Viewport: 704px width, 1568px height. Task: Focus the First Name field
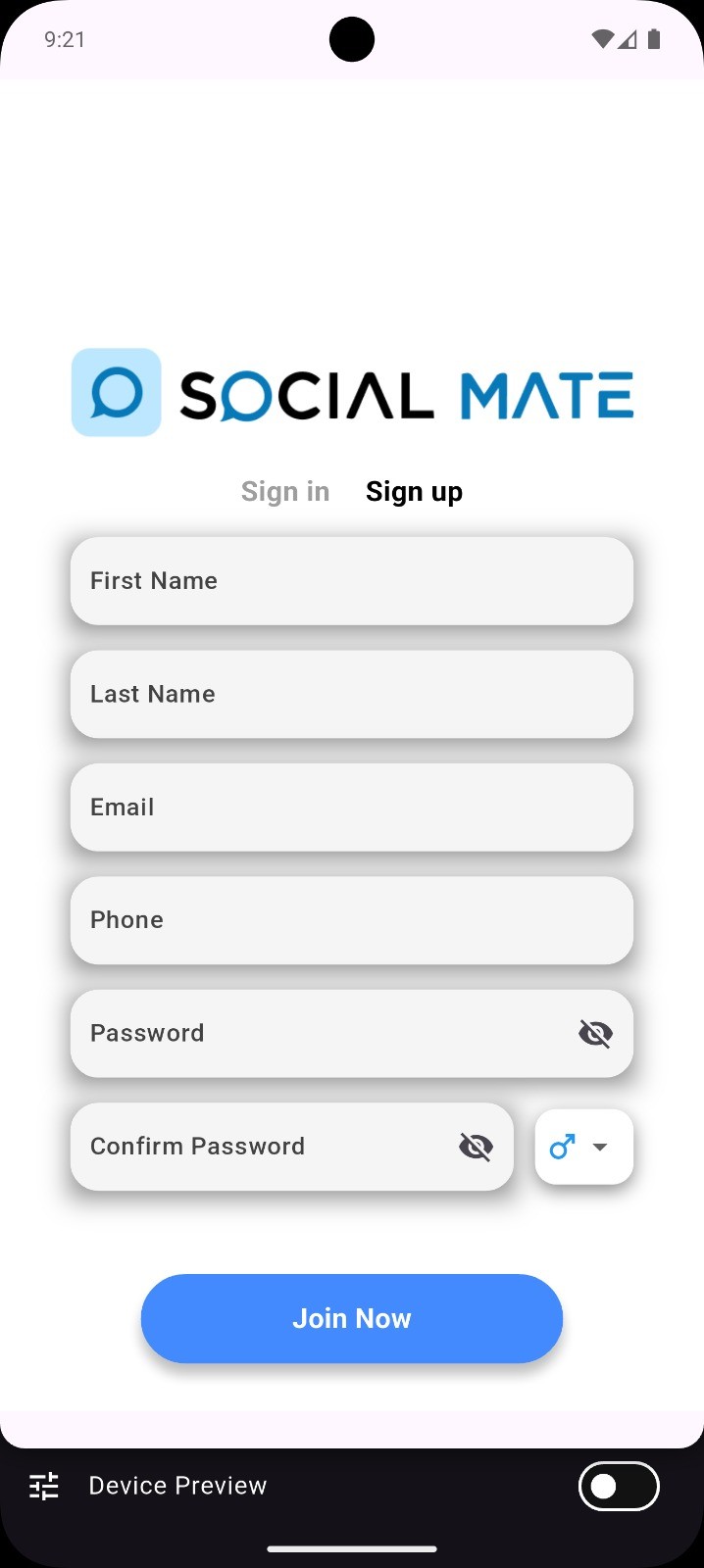click(x=351, y=581)
